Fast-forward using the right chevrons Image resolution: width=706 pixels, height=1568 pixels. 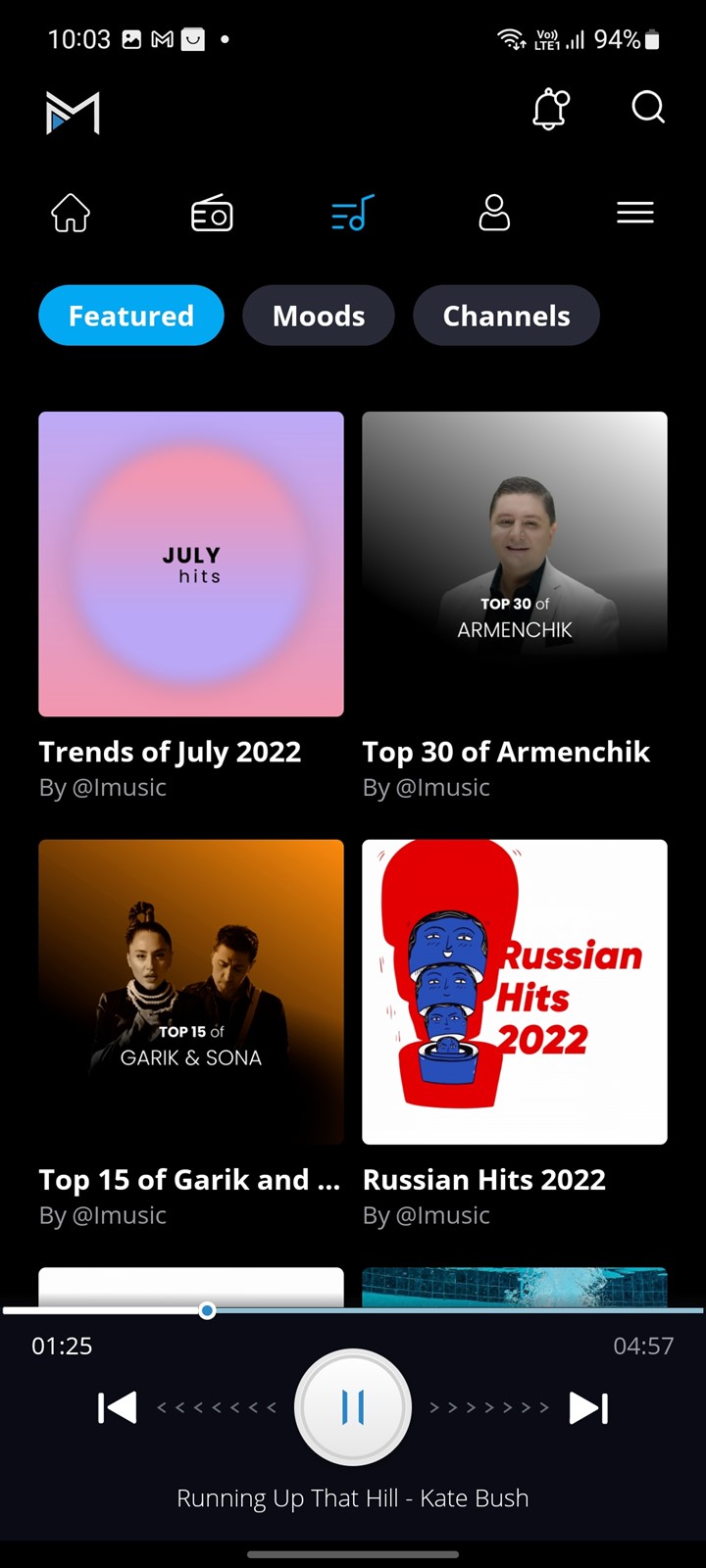489,1408
